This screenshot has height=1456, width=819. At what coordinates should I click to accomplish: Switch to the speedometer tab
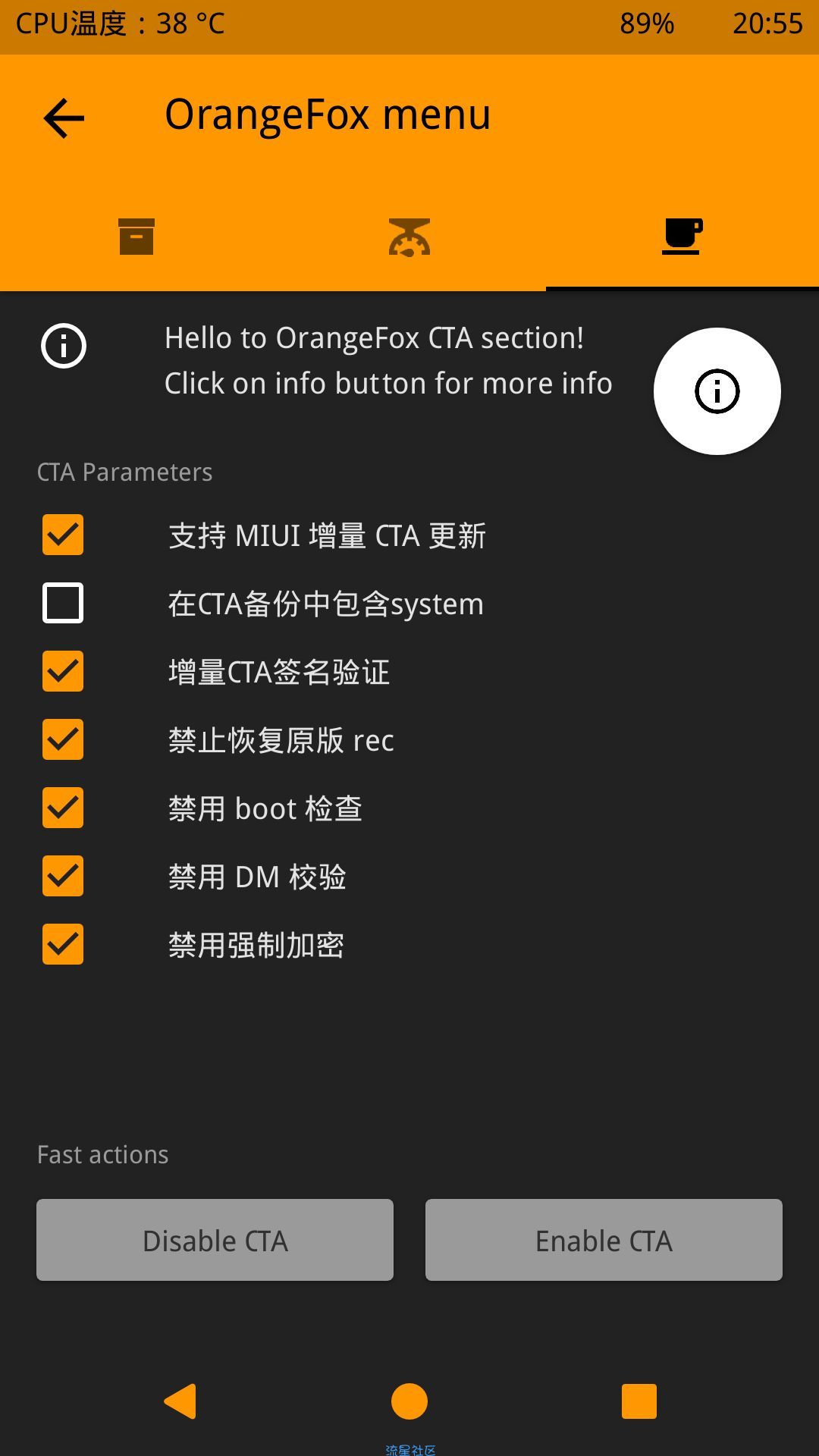pyautogui.click(x=409, y=237)
